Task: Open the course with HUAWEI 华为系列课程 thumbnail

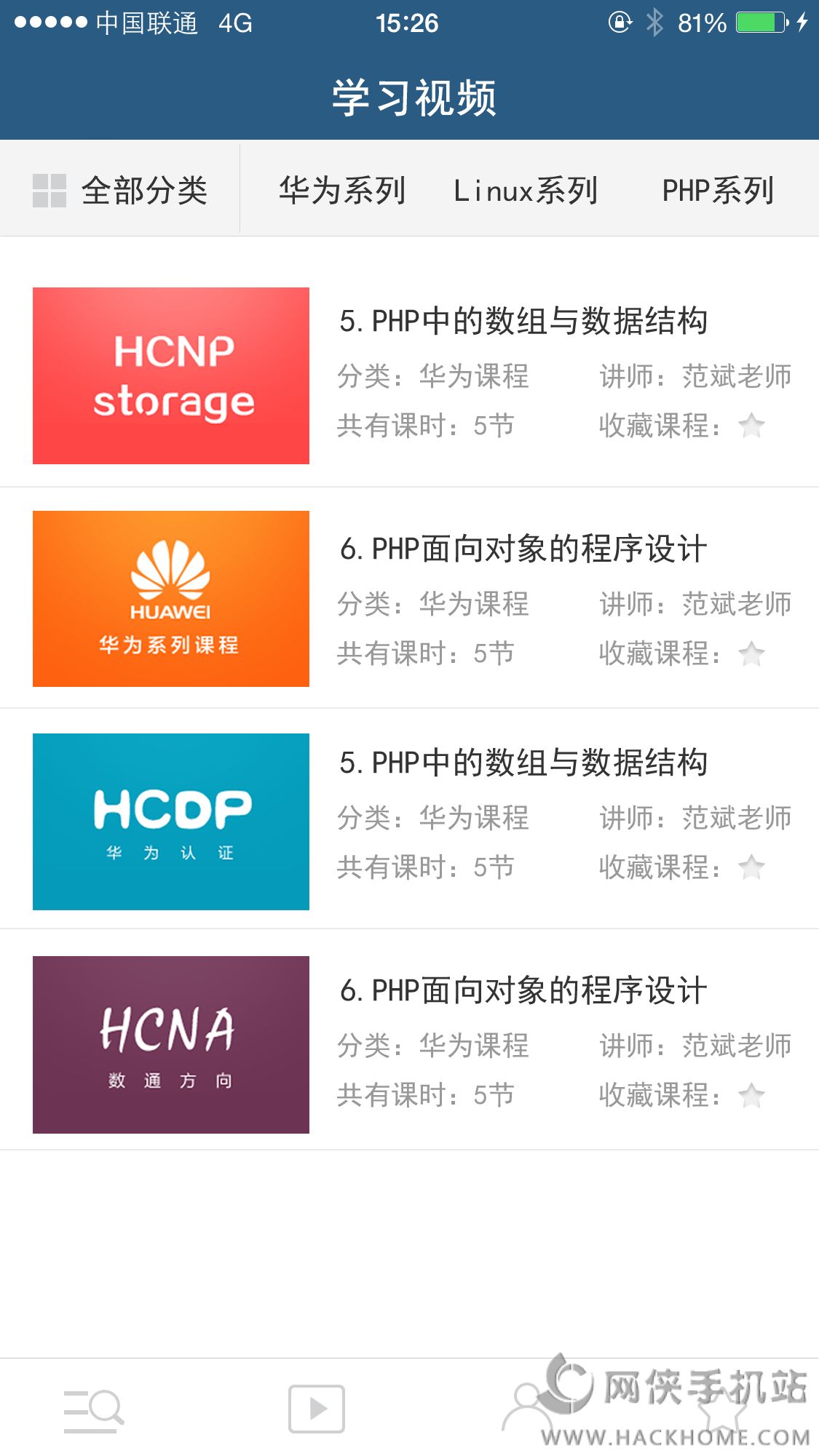Action: point(171,599)
